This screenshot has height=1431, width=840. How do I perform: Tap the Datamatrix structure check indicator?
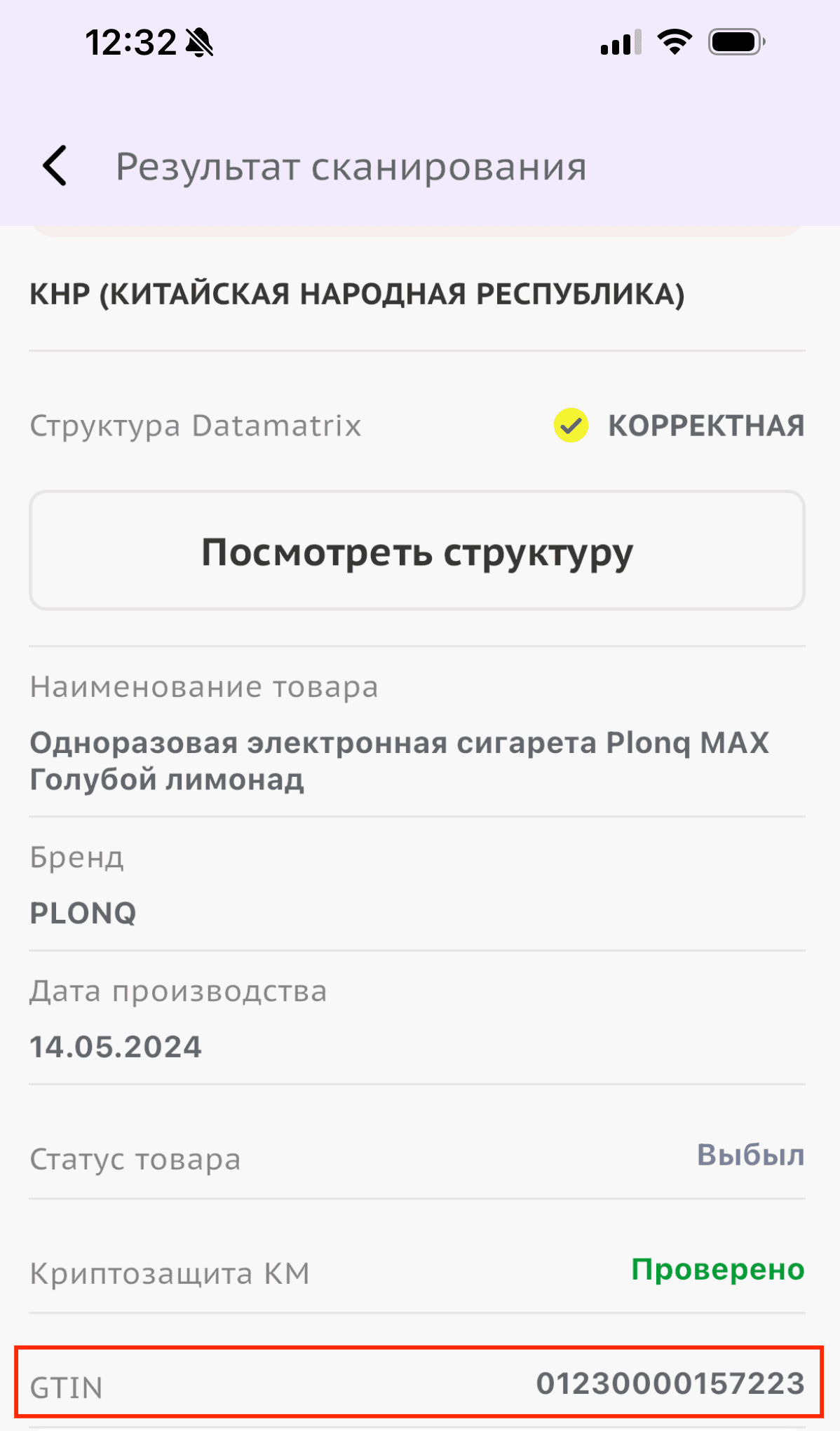point(571,424)
